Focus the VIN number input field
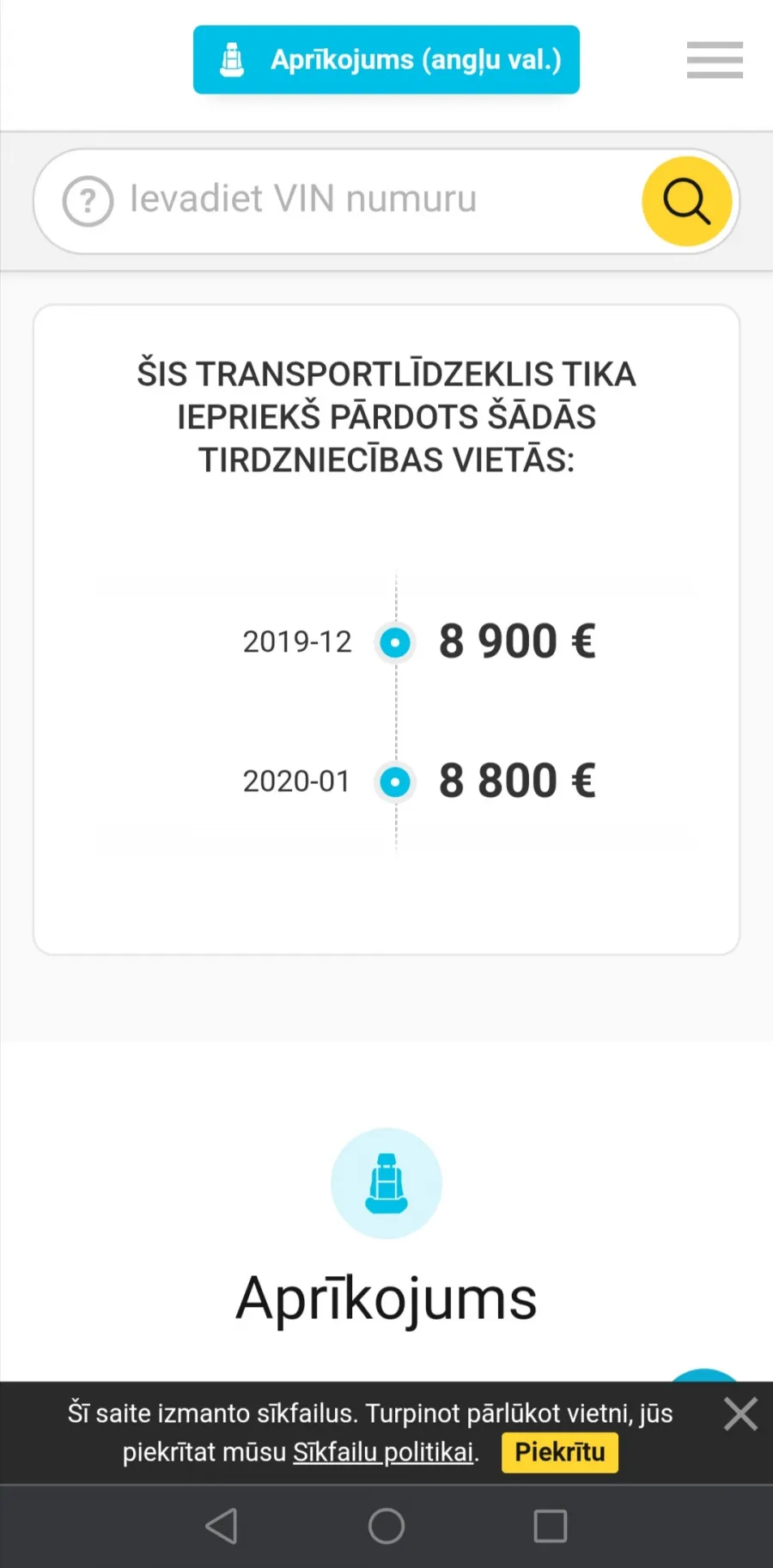 point(378,199)
